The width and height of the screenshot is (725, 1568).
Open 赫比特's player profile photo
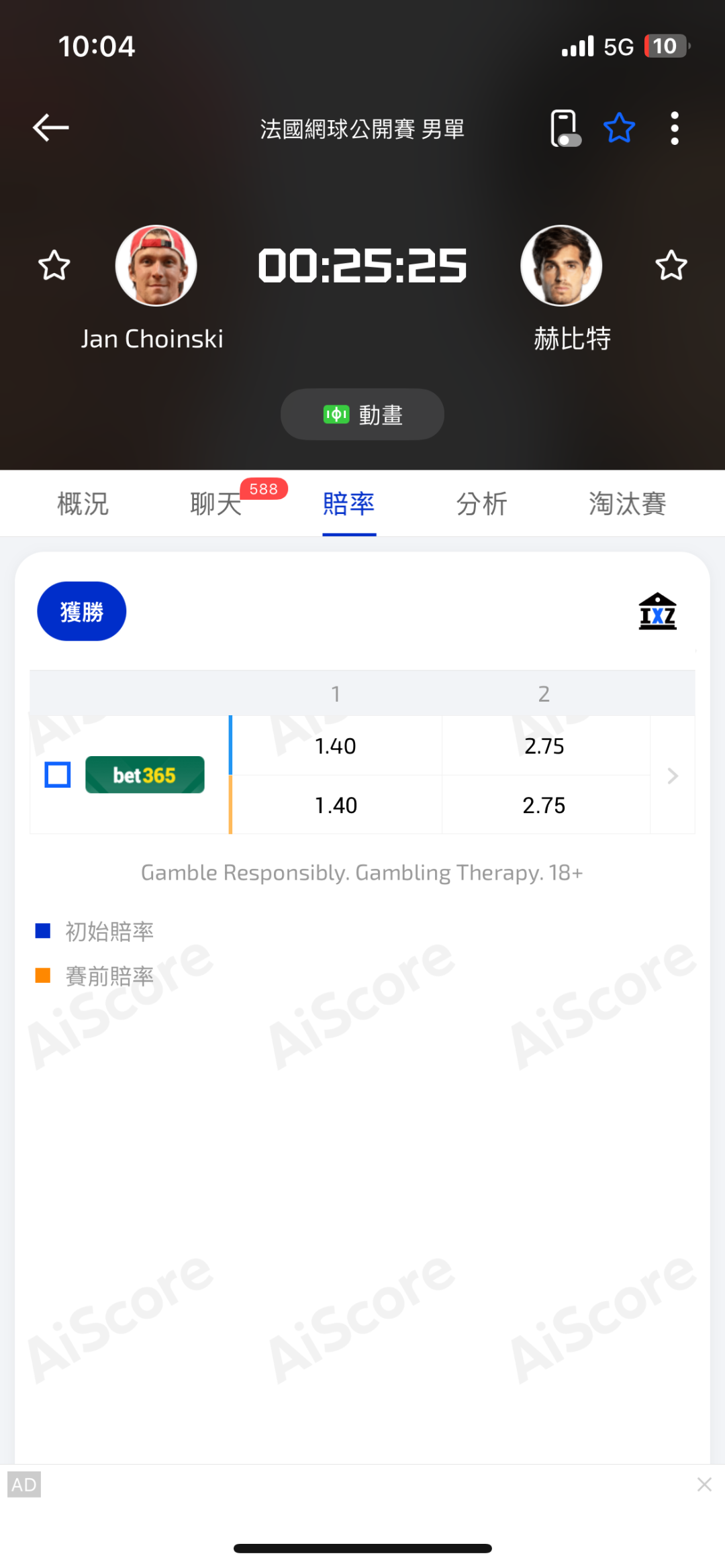click(561, 266)
